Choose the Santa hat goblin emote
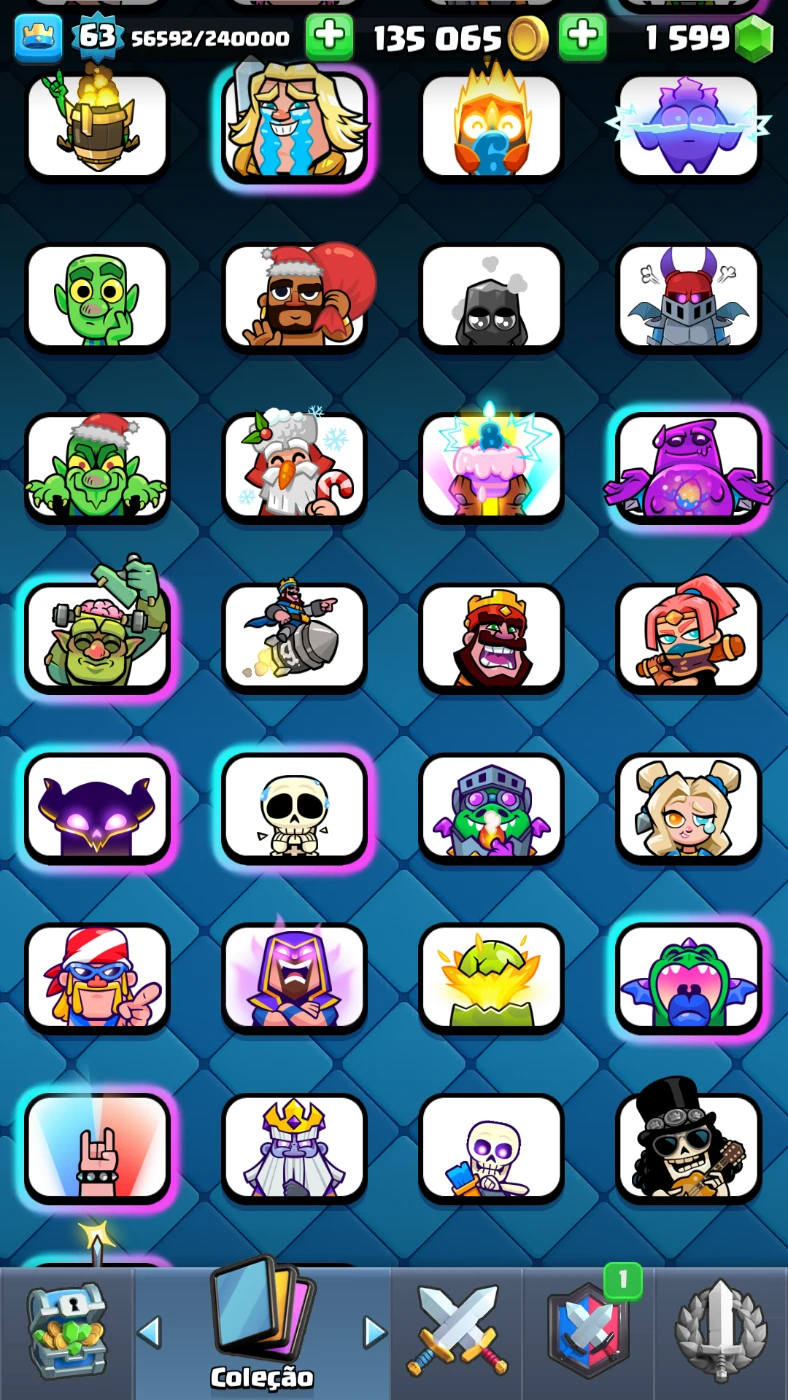788x1400 pixels. click(97, 467)
